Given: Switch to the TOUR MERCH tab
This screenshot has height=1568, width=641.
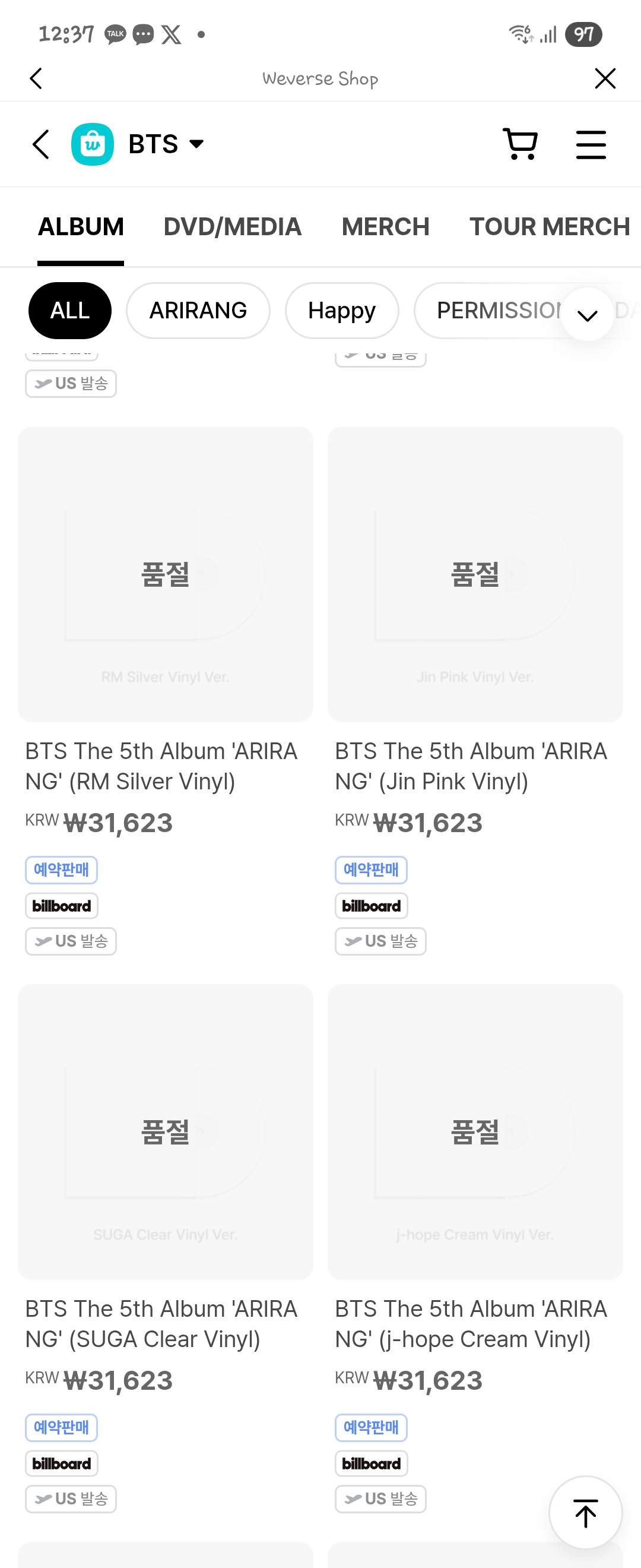Looking at the screenshot, I should [x=549, y=227].
